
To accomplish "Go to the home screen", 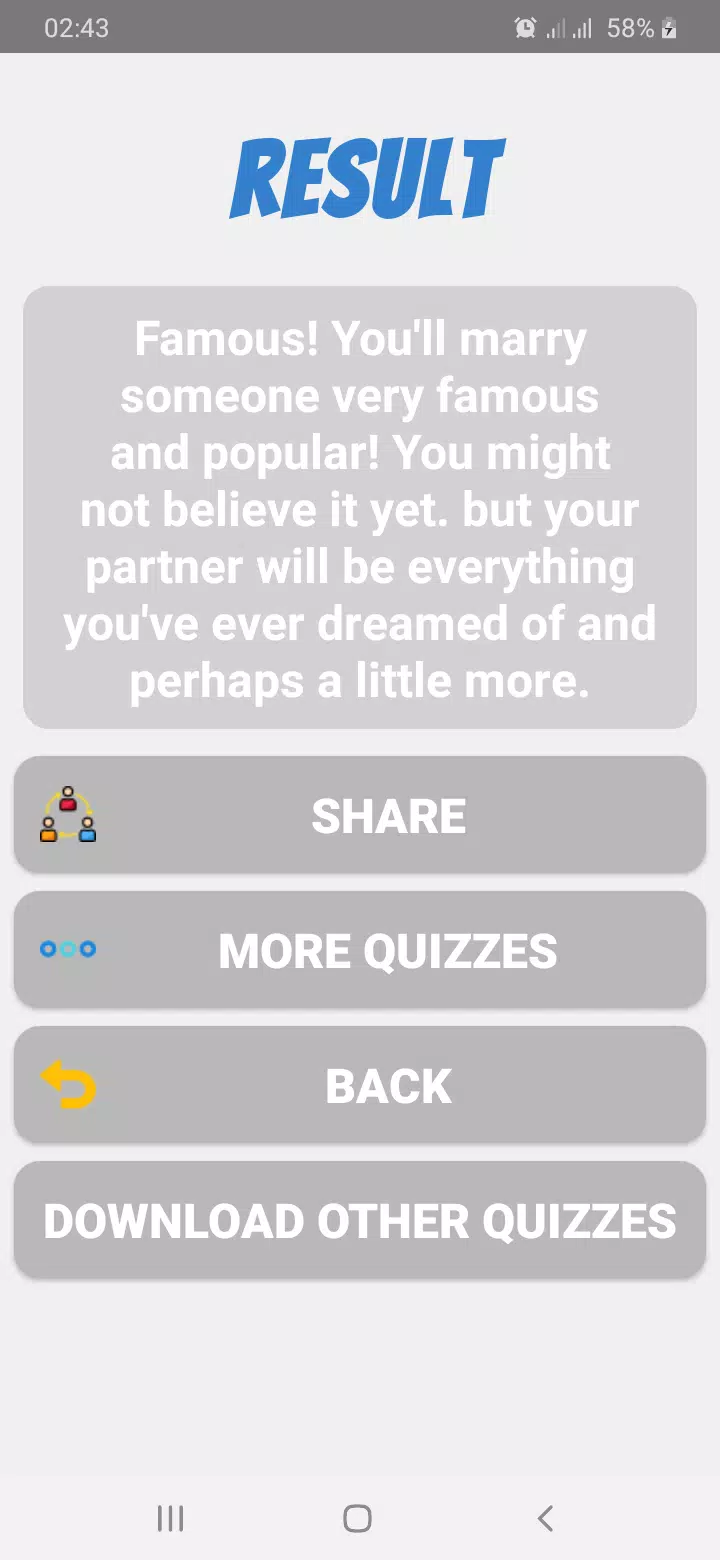I will tap(357, 1518).
